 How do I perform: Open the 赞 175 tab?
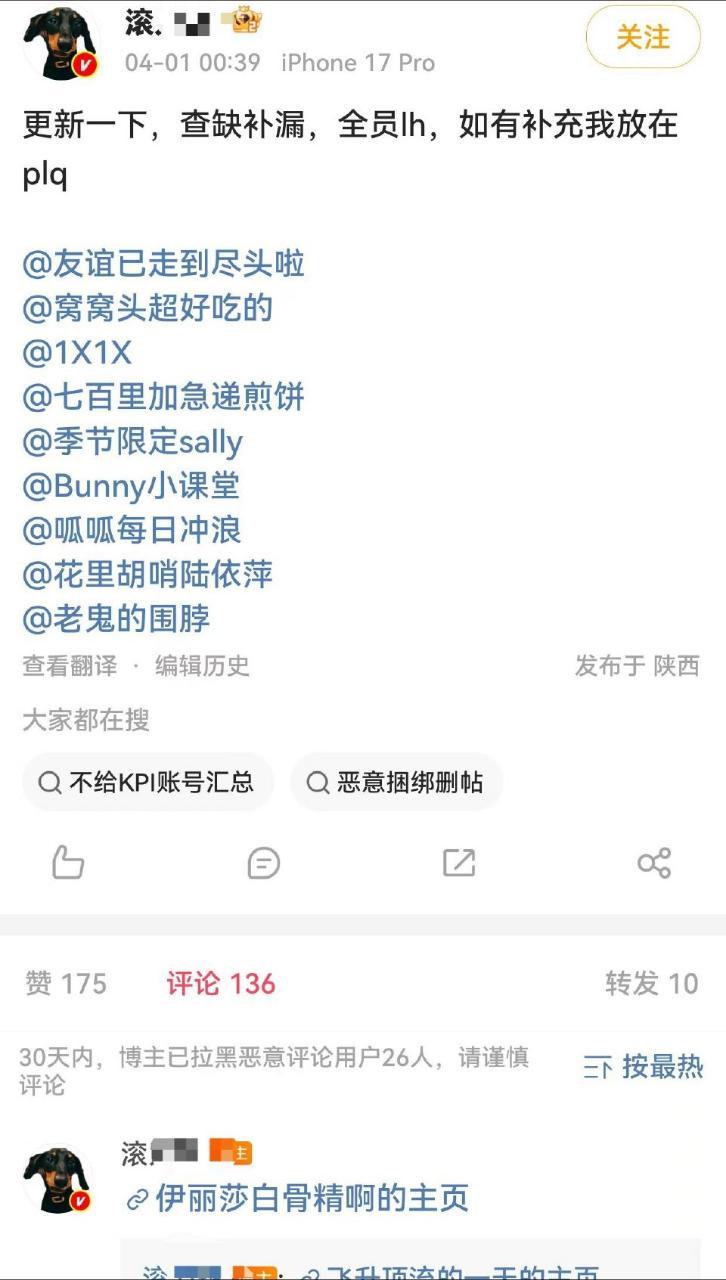pos(64,982)
